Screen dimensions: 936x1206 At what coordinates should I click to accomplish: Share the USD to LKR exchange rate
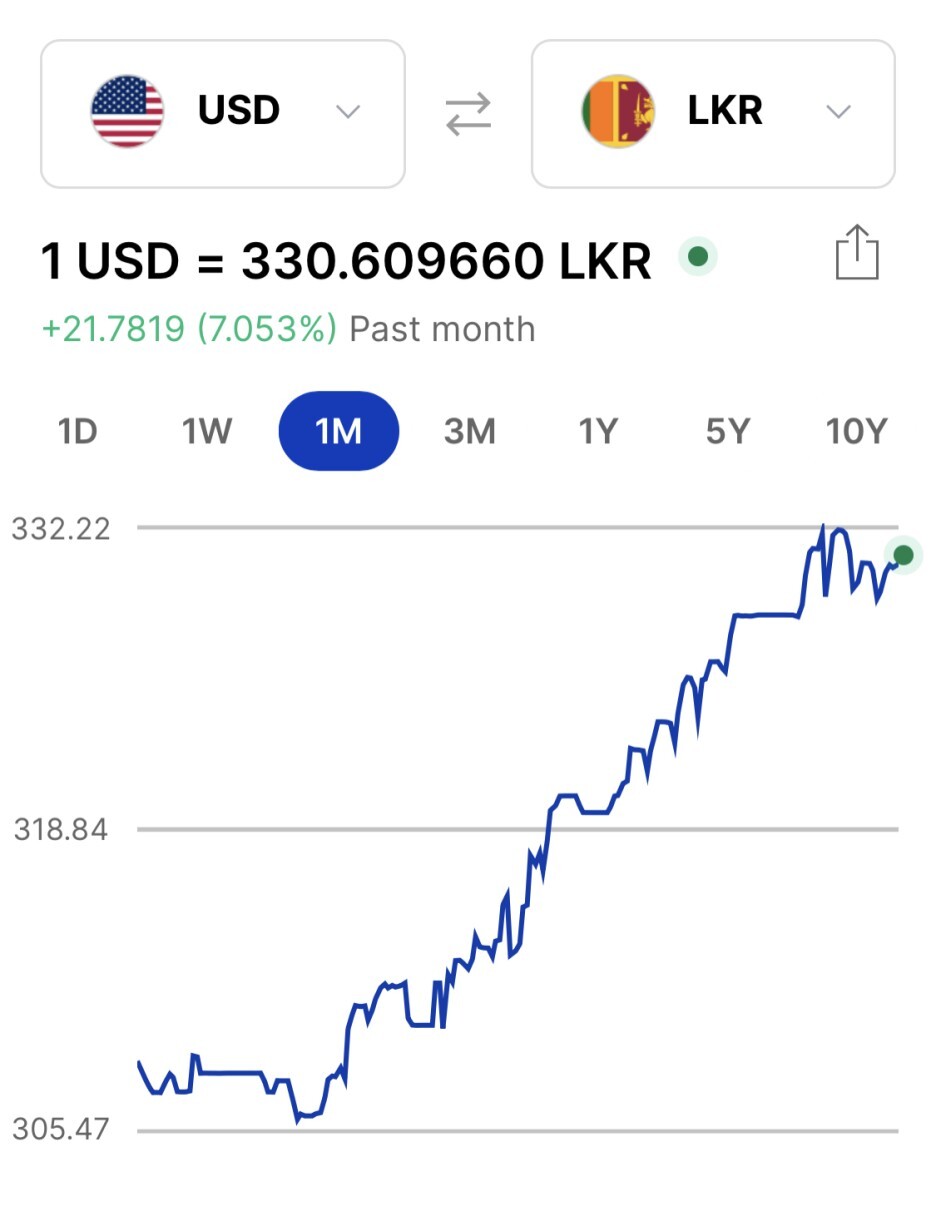856,253
